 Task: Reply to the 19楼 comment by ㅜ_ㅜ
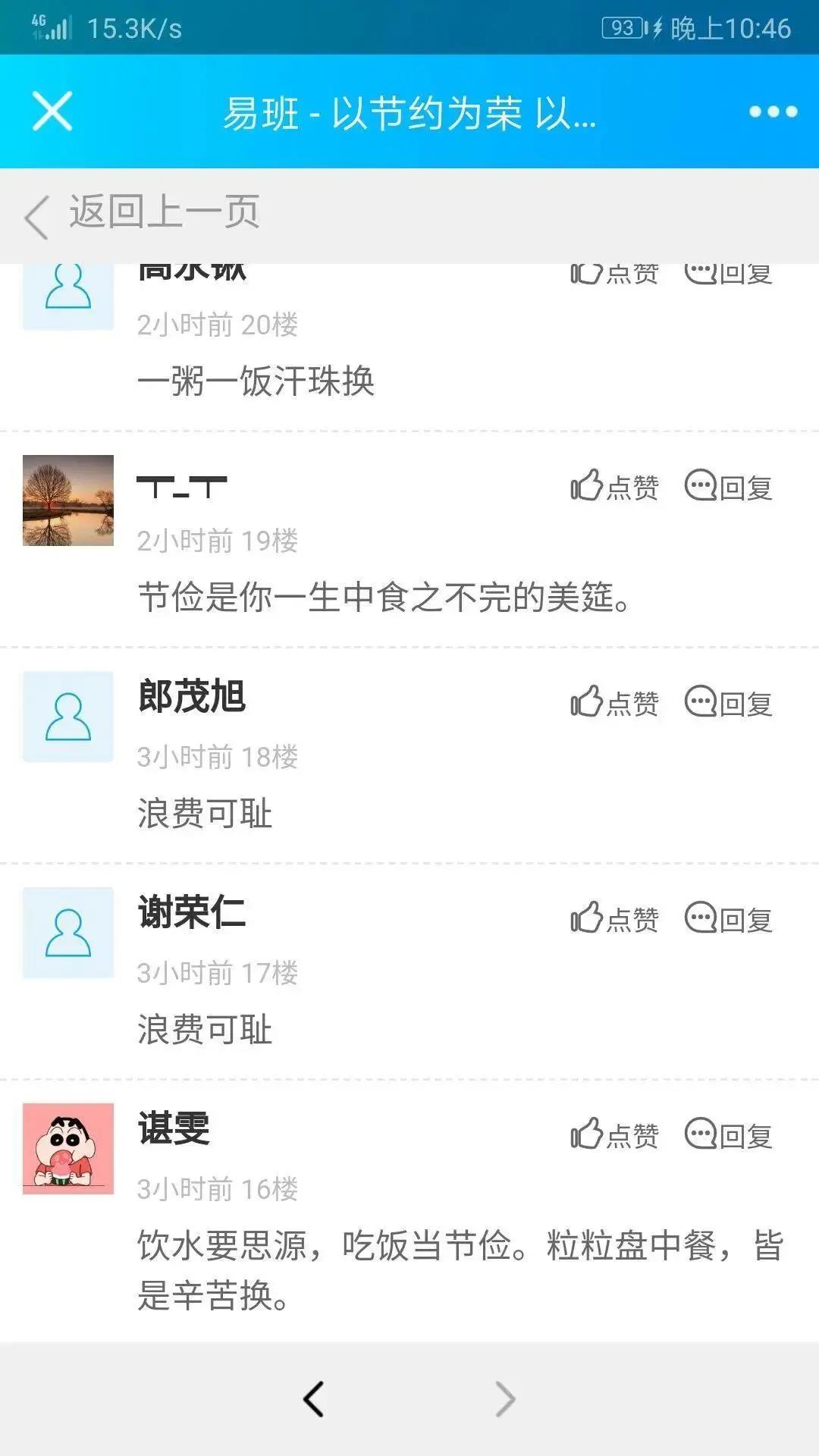coord(728,487)
